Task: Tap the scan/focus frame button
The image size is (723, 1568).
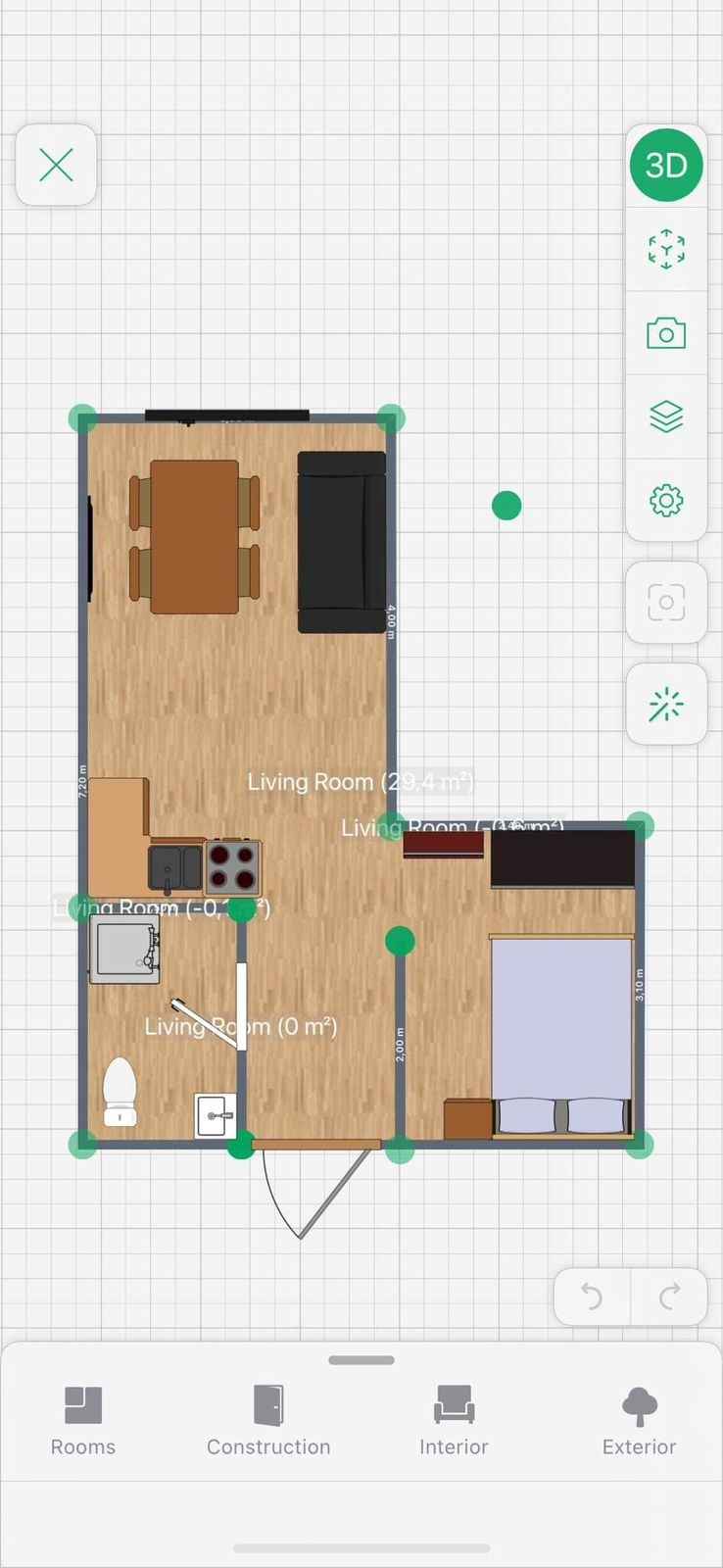Action: pyautogui.click(x=666, y=603)
